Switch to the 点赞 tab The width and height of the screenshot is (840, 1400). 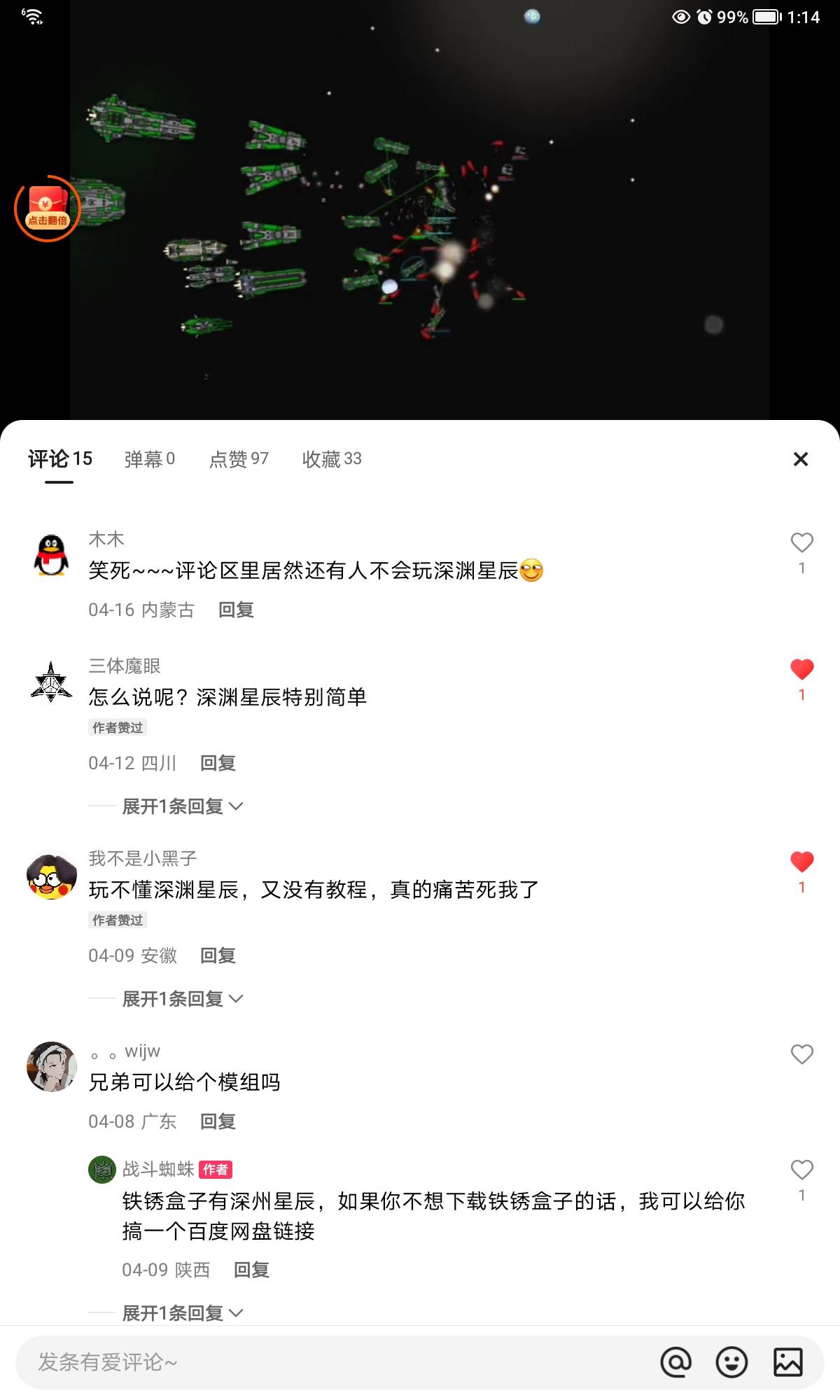(239, 459)
